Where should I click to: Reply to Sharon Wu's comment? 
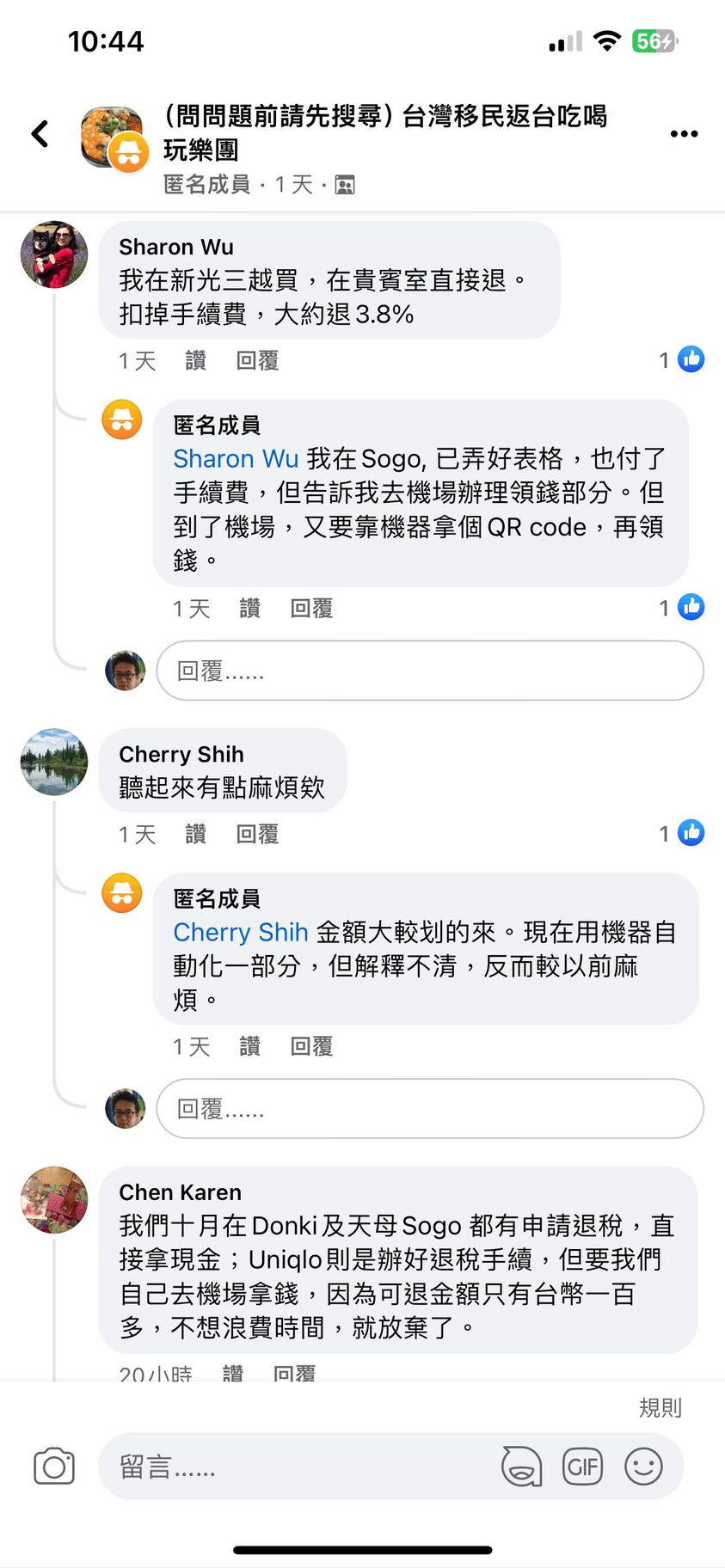(257, 360)
